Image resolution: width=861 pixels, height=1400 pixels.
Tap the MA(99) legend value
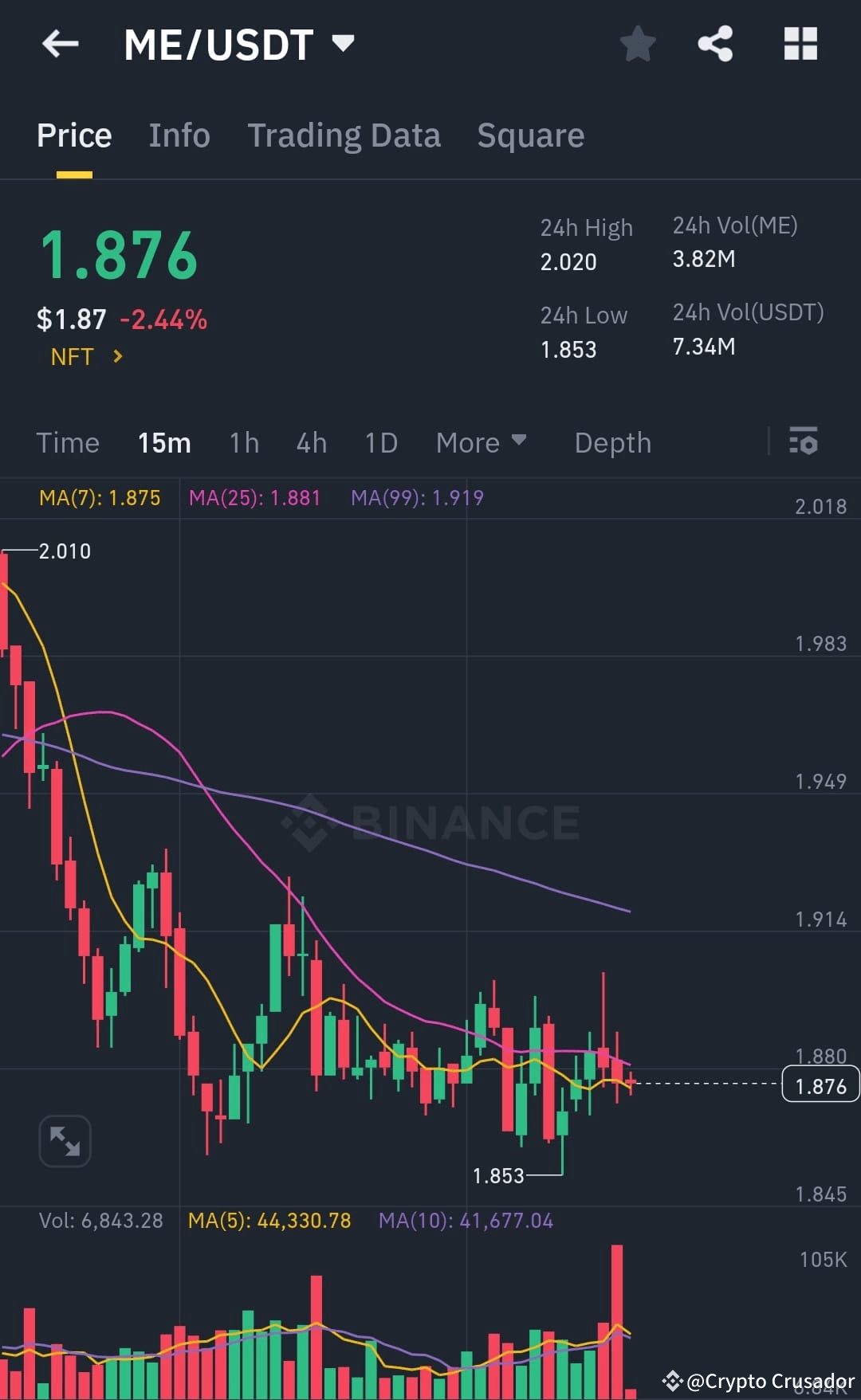coord(417,497)
